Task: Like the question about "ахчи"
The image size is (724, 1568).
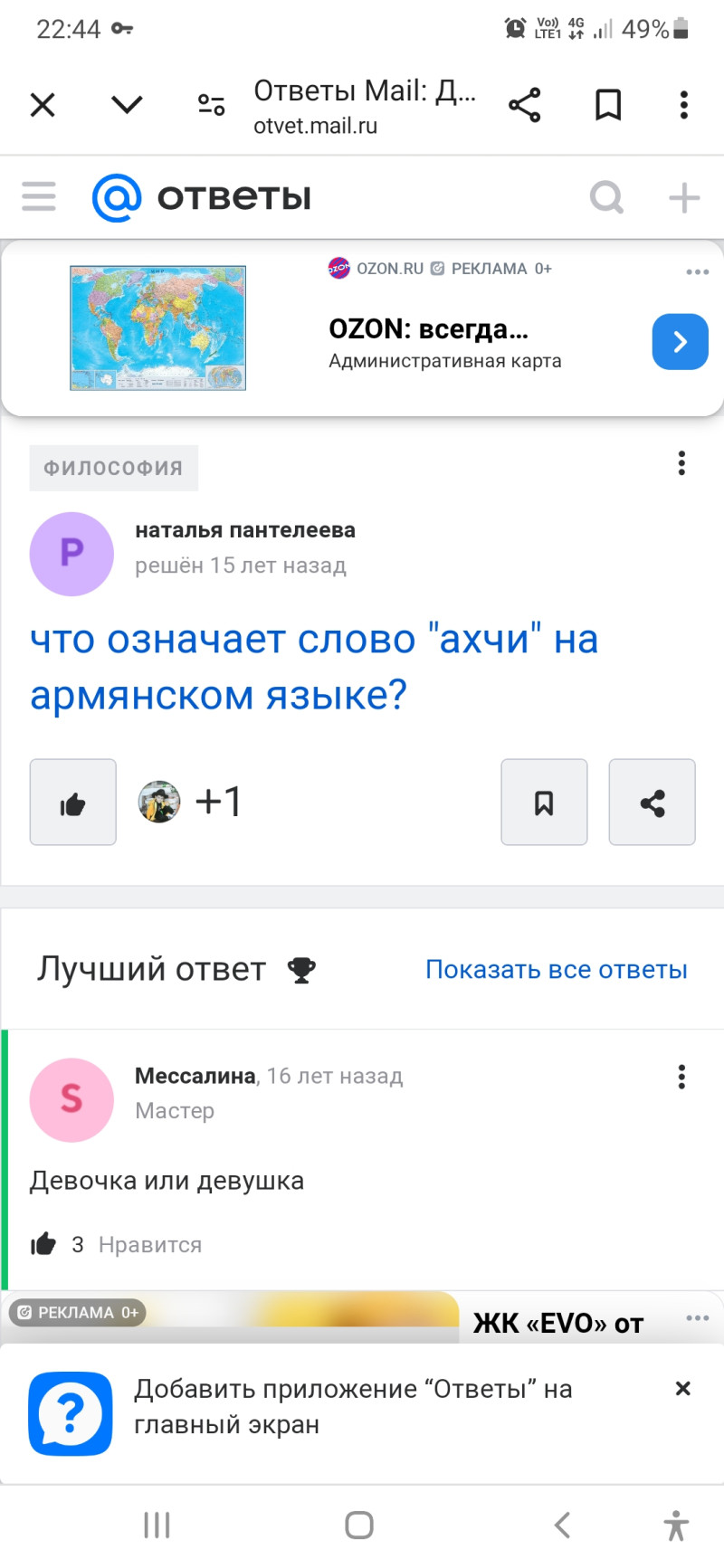Action: point(73,803)
